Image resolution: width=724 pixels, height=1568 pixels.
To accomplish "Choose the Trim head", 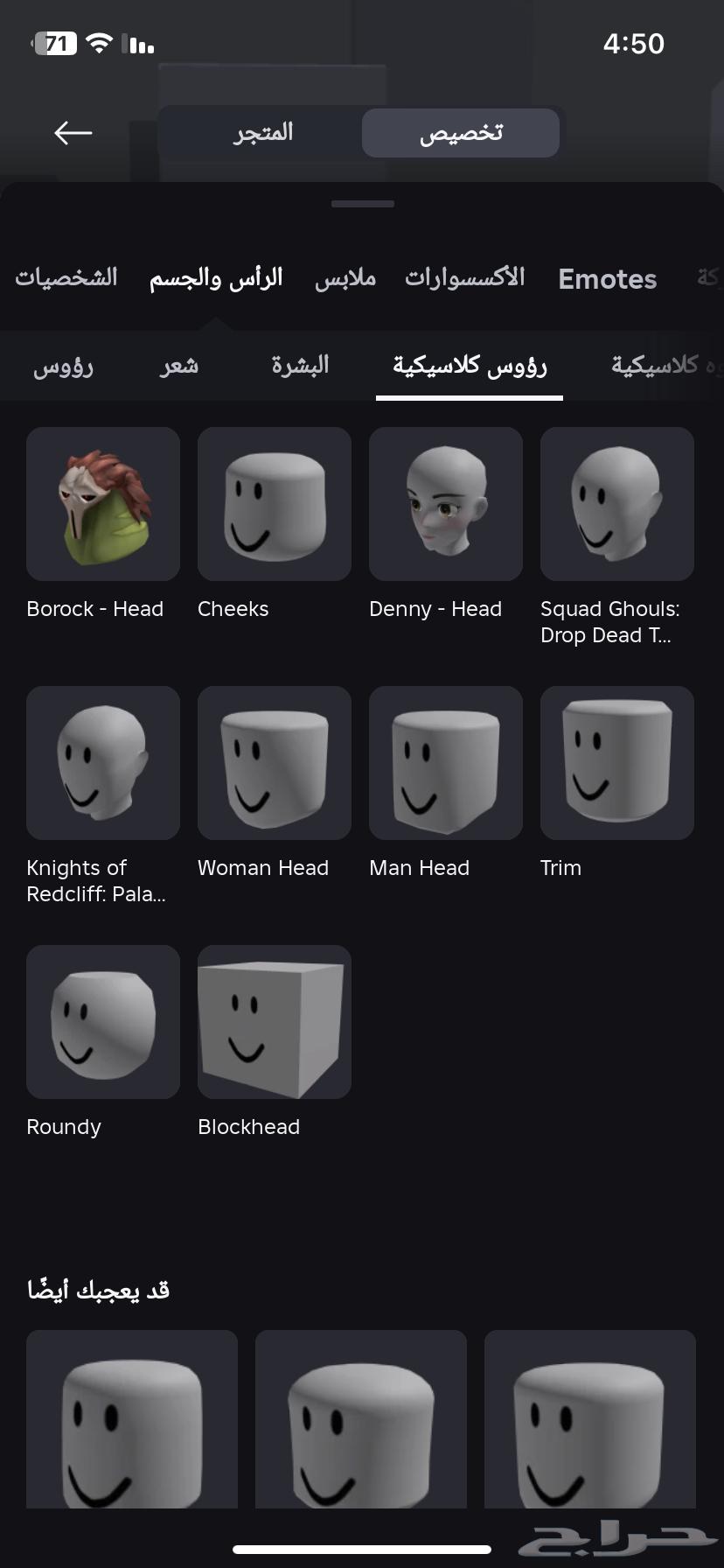I will [617, 763].
